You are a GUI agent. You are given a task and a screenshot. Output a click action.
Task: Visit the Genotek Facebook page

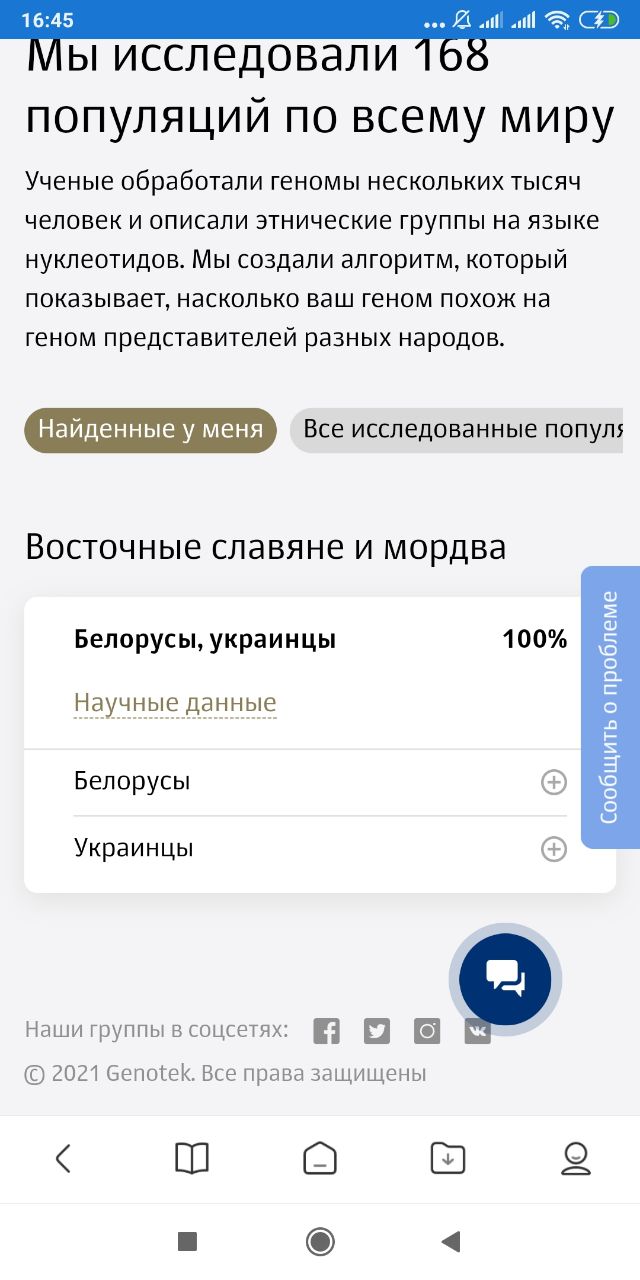327,1031
